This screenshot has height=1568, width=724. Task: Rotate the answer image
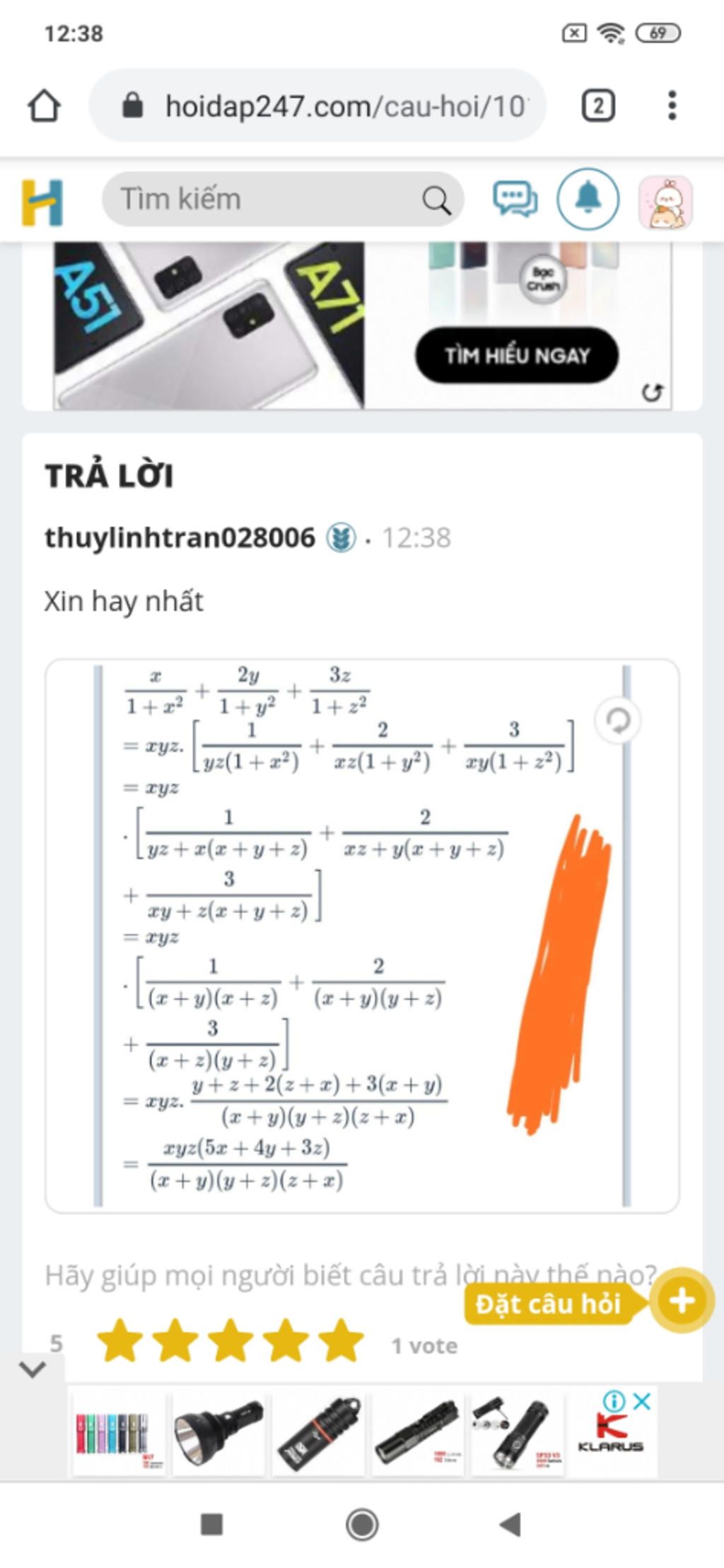tap(618, 721)
